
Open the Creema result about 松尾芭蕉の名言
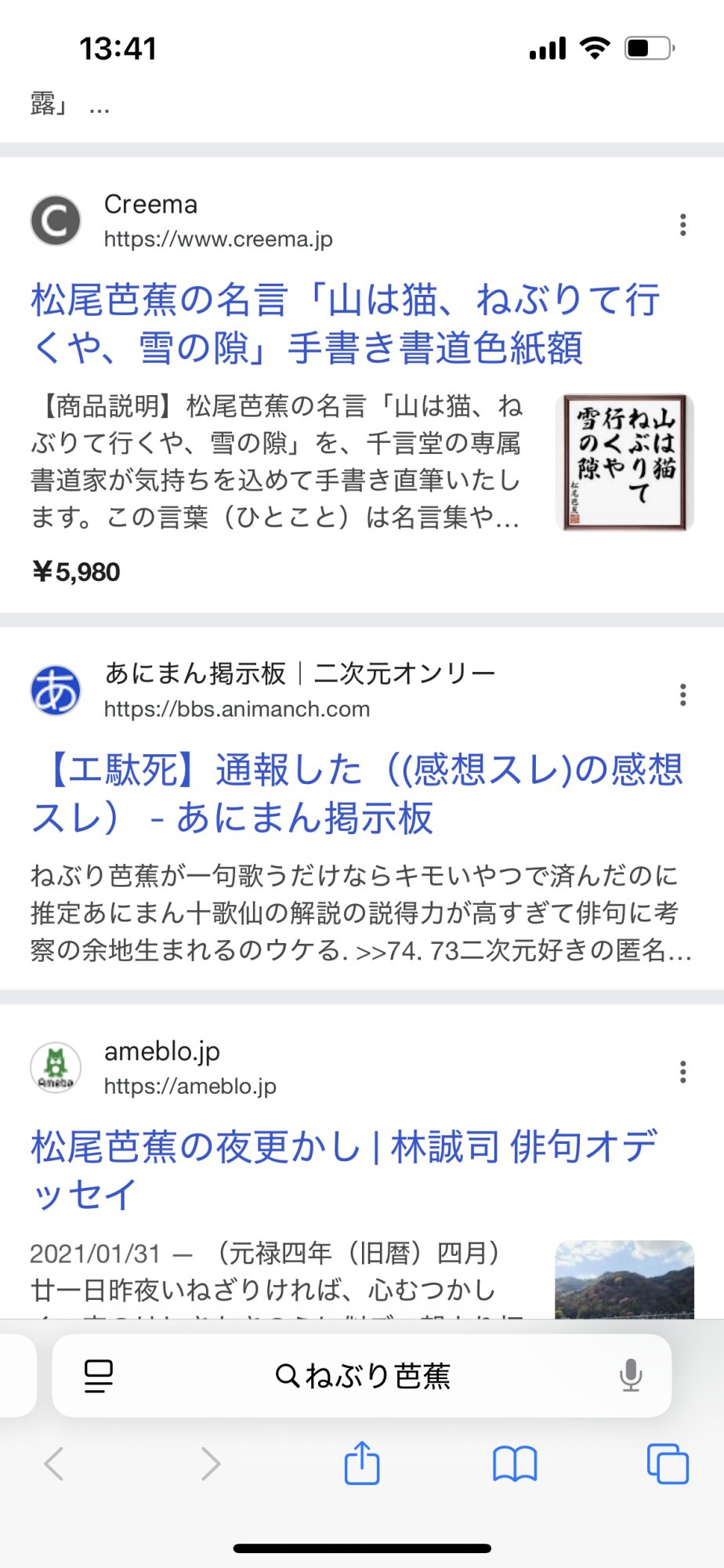(x=345, y=323)
